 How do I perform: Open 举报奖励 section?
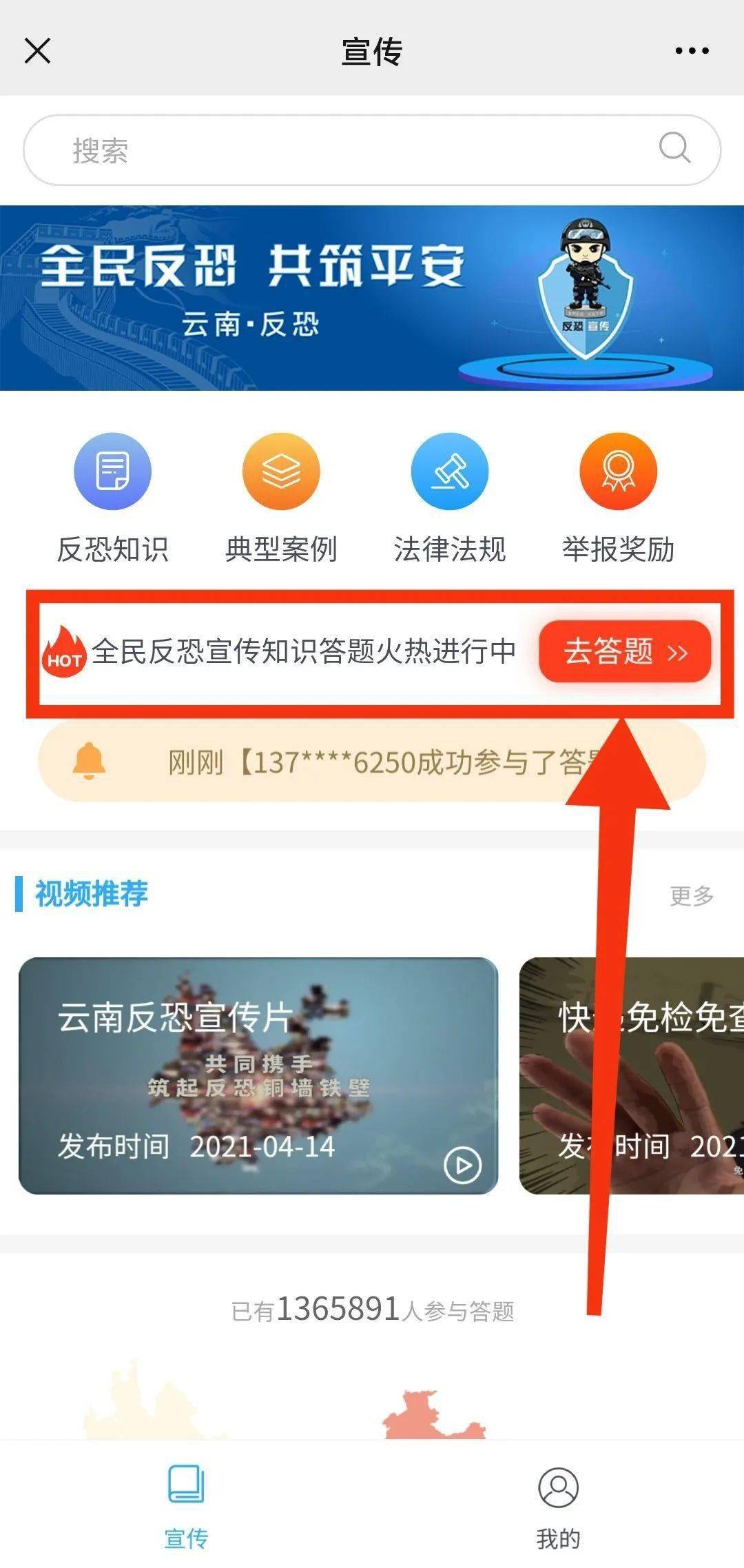(618, 498)
